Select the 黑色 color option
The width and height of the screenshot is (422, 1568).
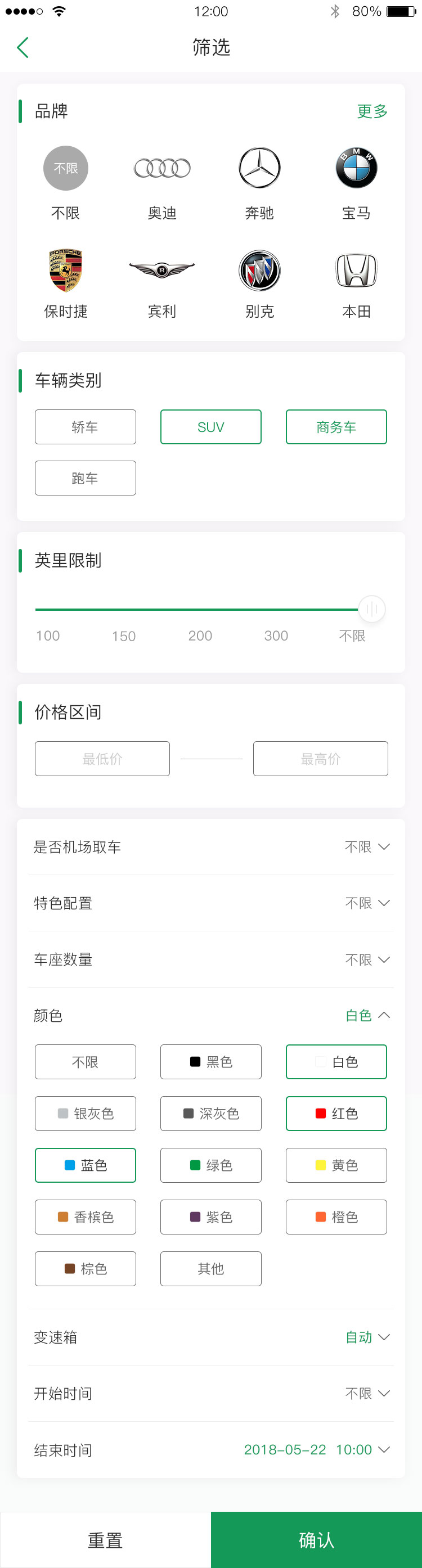(210, 1062)
